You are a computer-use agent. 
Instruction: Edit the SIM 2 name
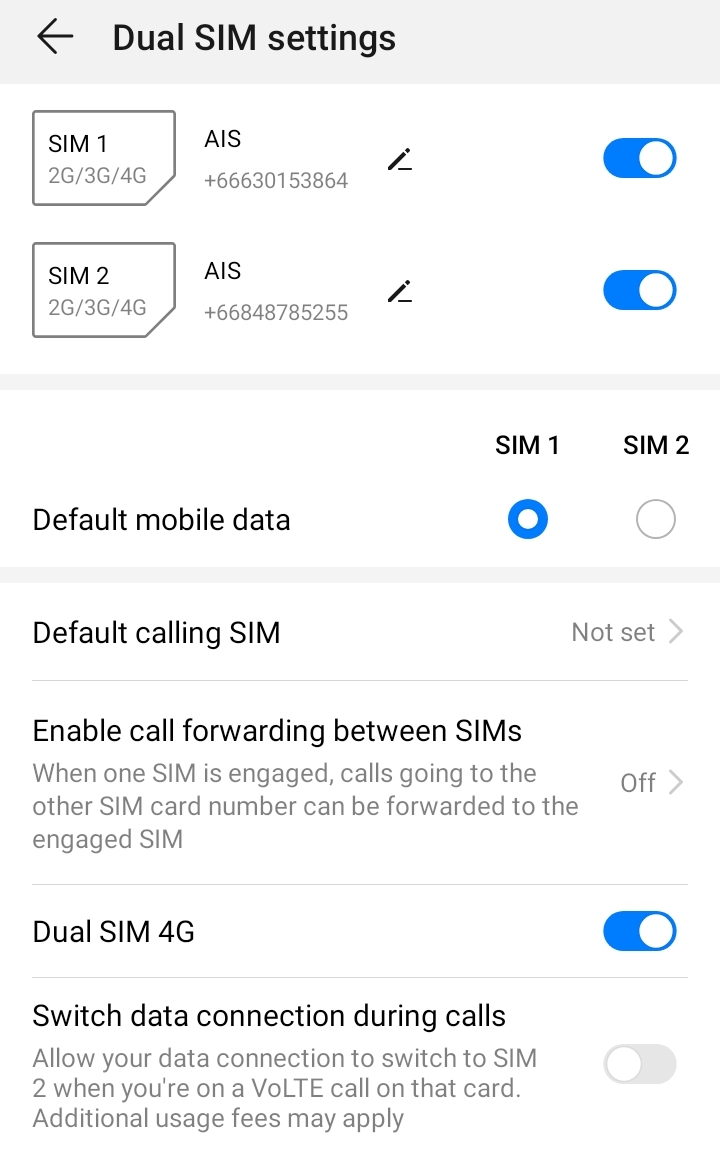400,292
